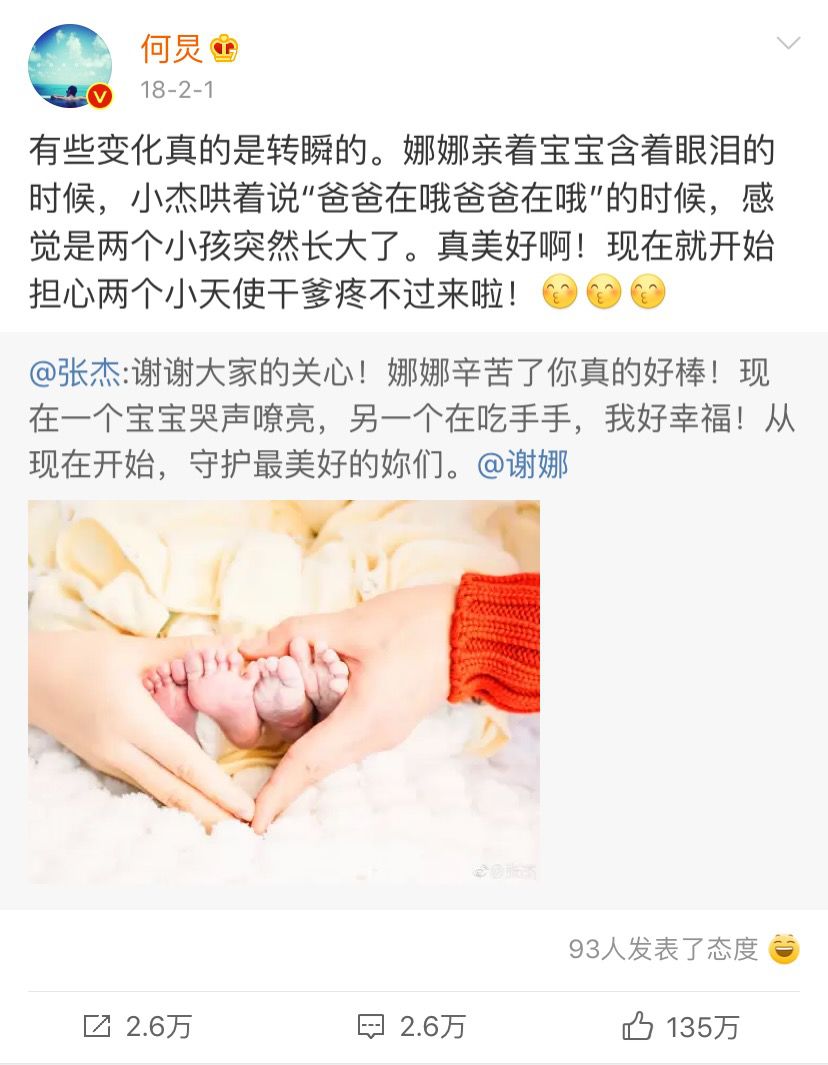View the baby feet heart photo
Viewport: 828px width, 1065px height.
pyautogui.click(x=284, y=691)
